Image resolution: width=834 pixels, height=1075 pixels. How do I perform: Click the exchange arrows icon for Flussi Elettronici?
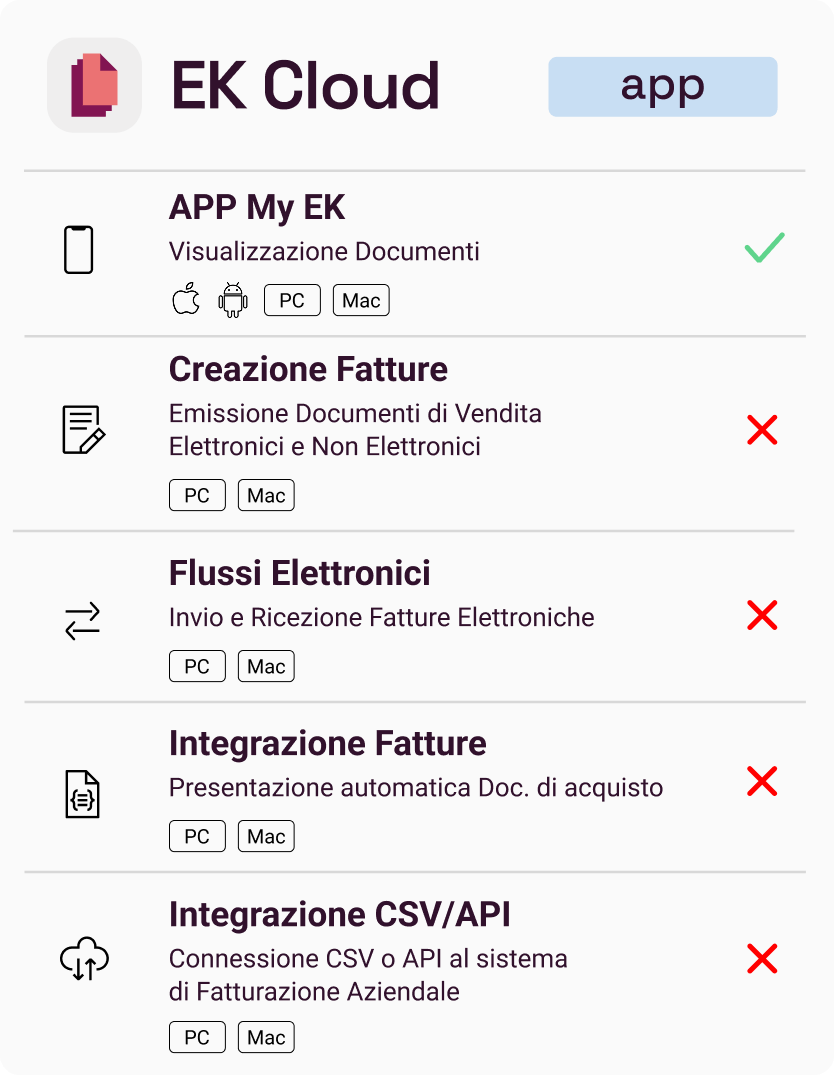(x=81, y=619)
